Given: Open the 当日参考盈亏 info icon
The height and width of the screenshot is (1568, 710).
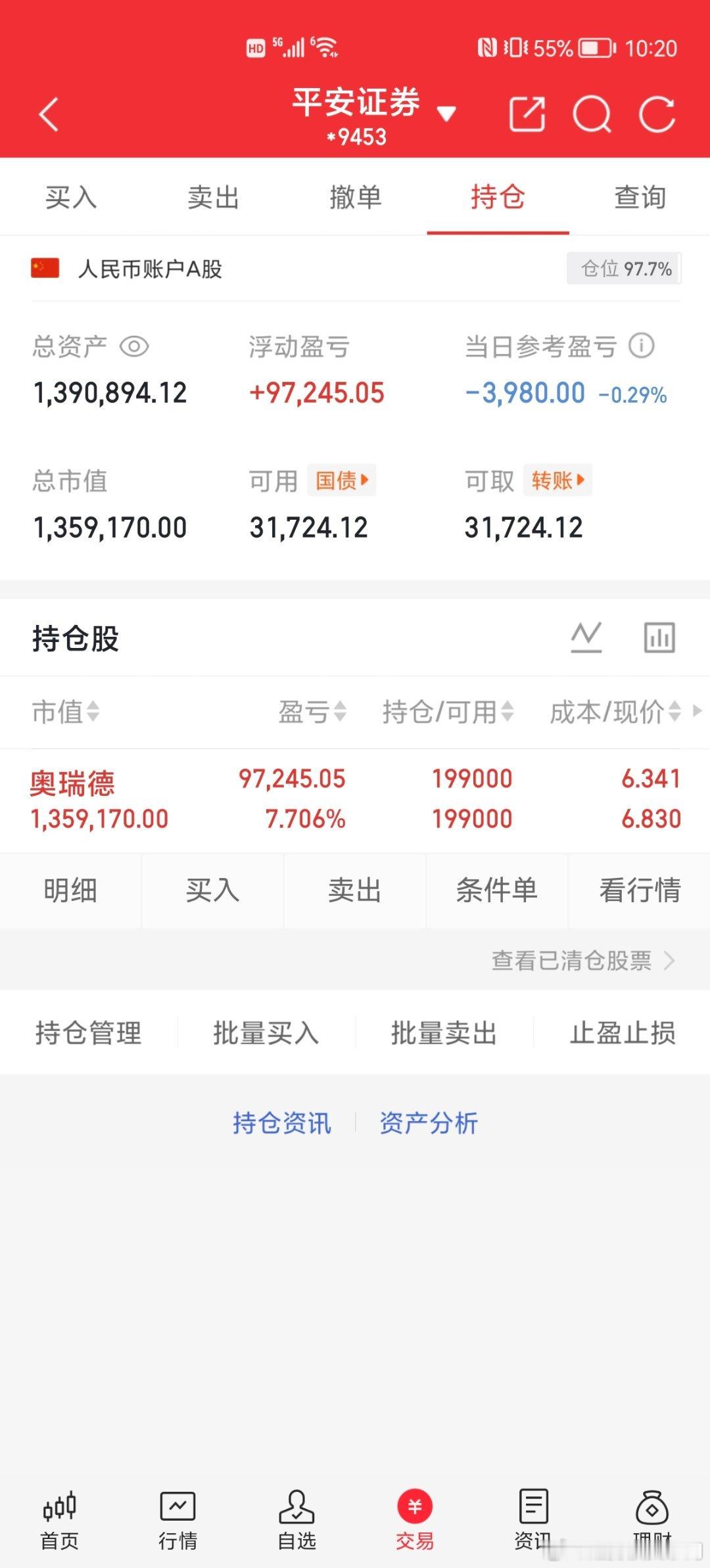Looking at the screenshot, I should (x=641, y=346).
